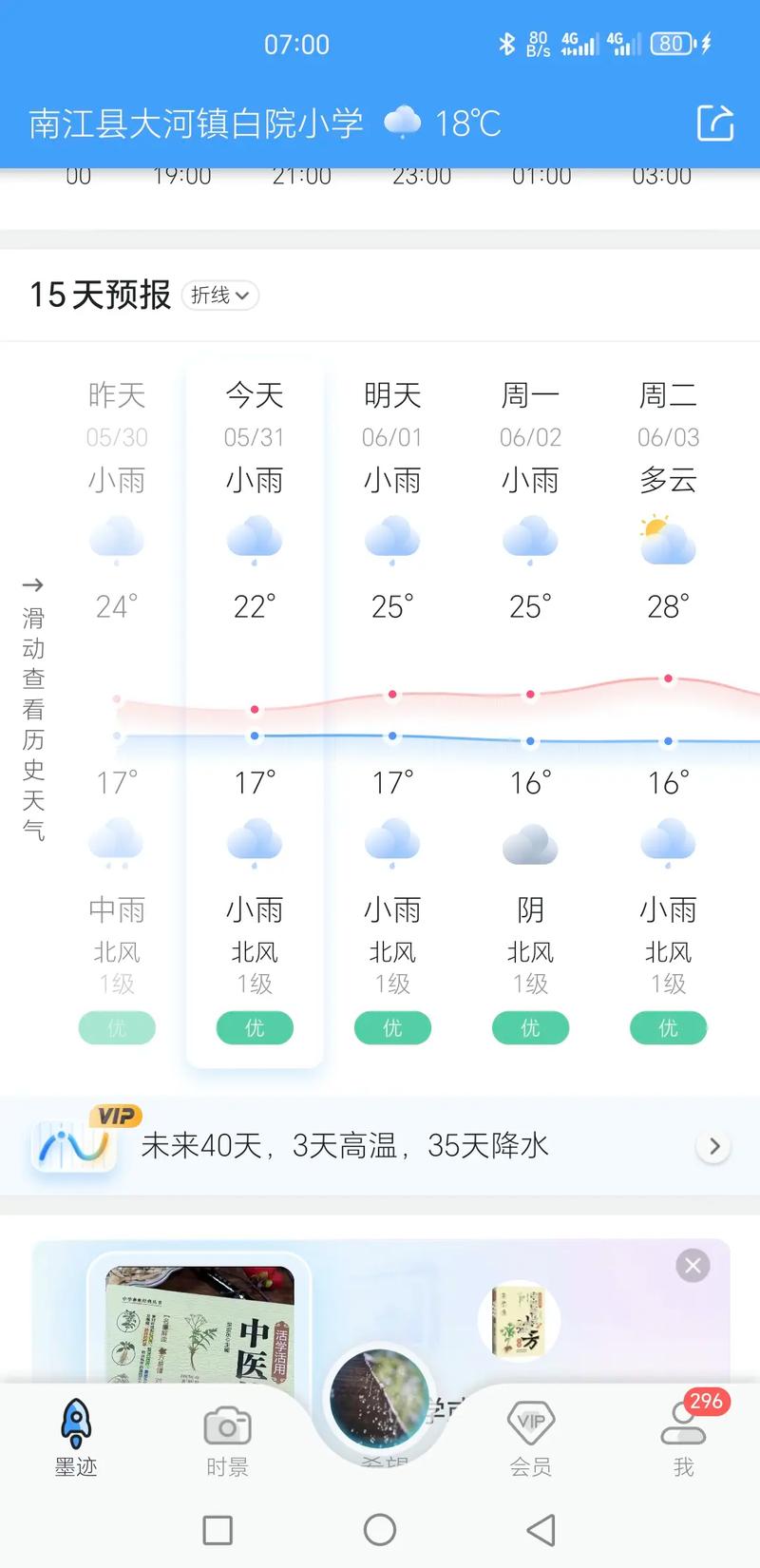Tap the 优 badge under 周一
The height and width of the screenshot is (1568, 760).
[x=530, y=1027]
